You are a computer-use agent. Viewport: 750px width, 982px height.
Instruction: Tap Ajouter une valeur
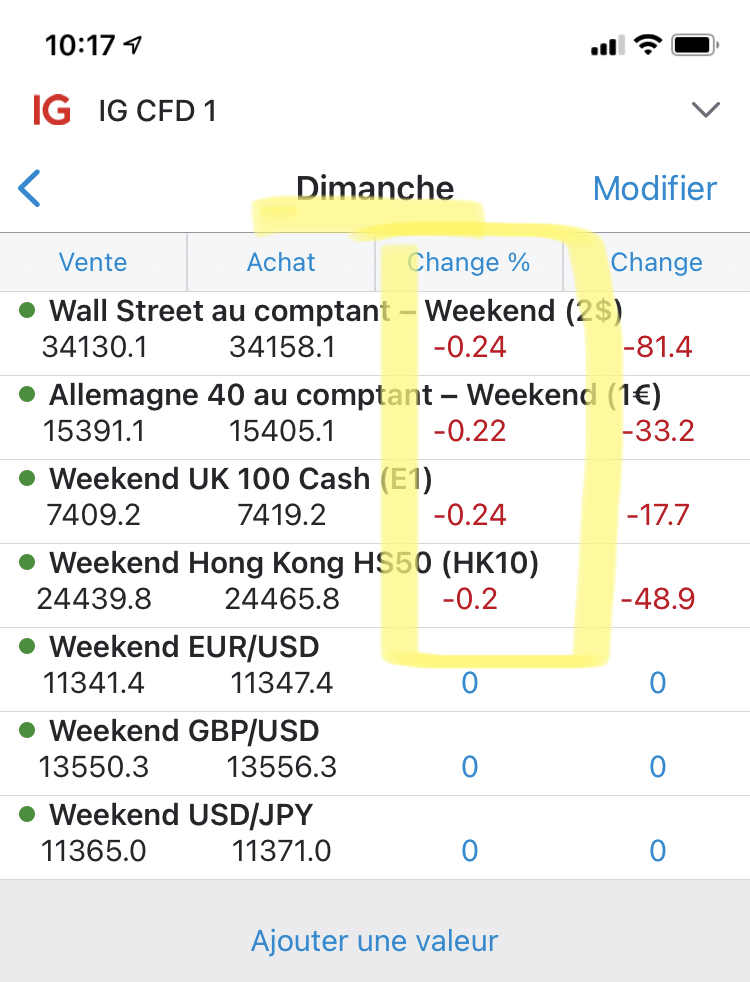pyautogui.click(x=374, y=941)
